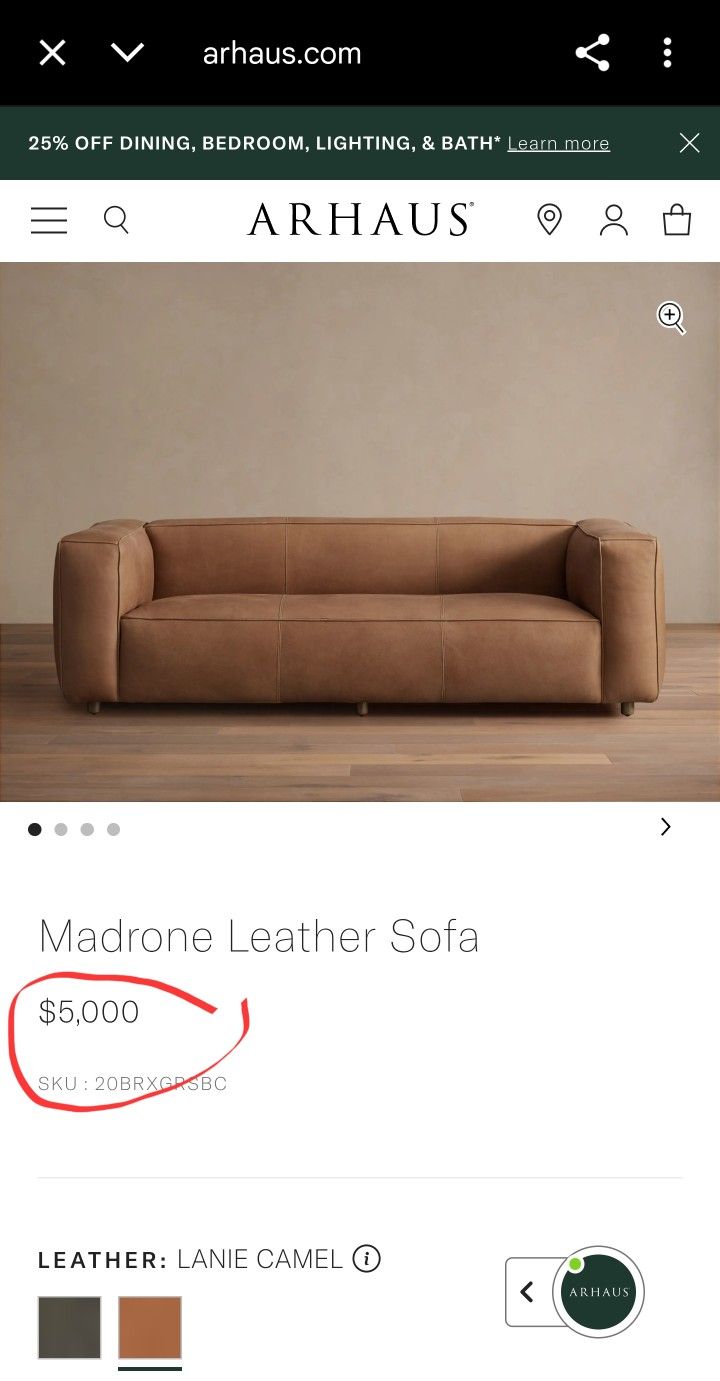Screen dimensions: 720x1381
Task: Open the browser three-dot menu
Action: coord(667,52)
